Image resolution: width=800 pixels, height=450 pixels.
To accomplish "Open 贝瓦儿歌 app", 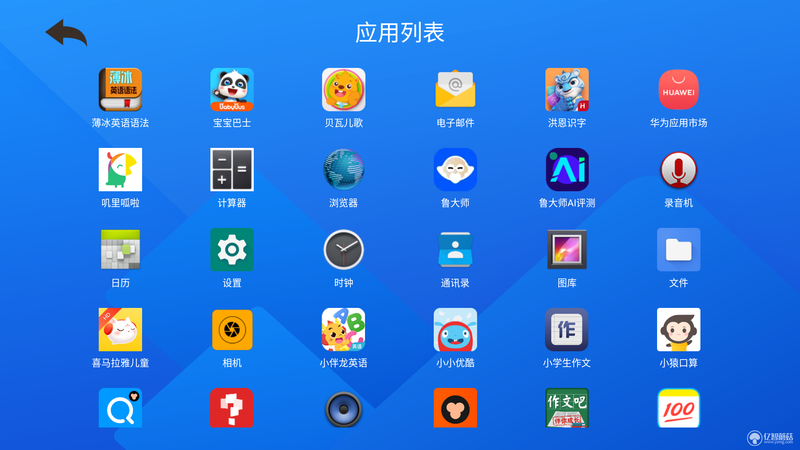I will click(x=344, y=90).
